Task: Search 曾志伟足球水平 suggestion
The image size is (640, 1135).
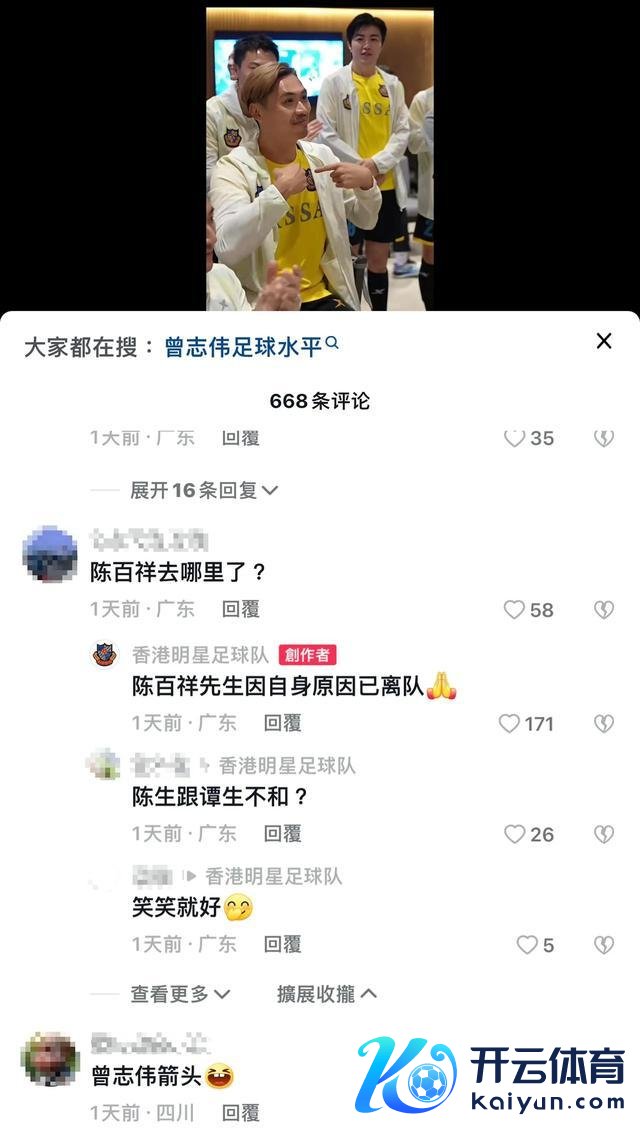Action: tap(250, 347)
